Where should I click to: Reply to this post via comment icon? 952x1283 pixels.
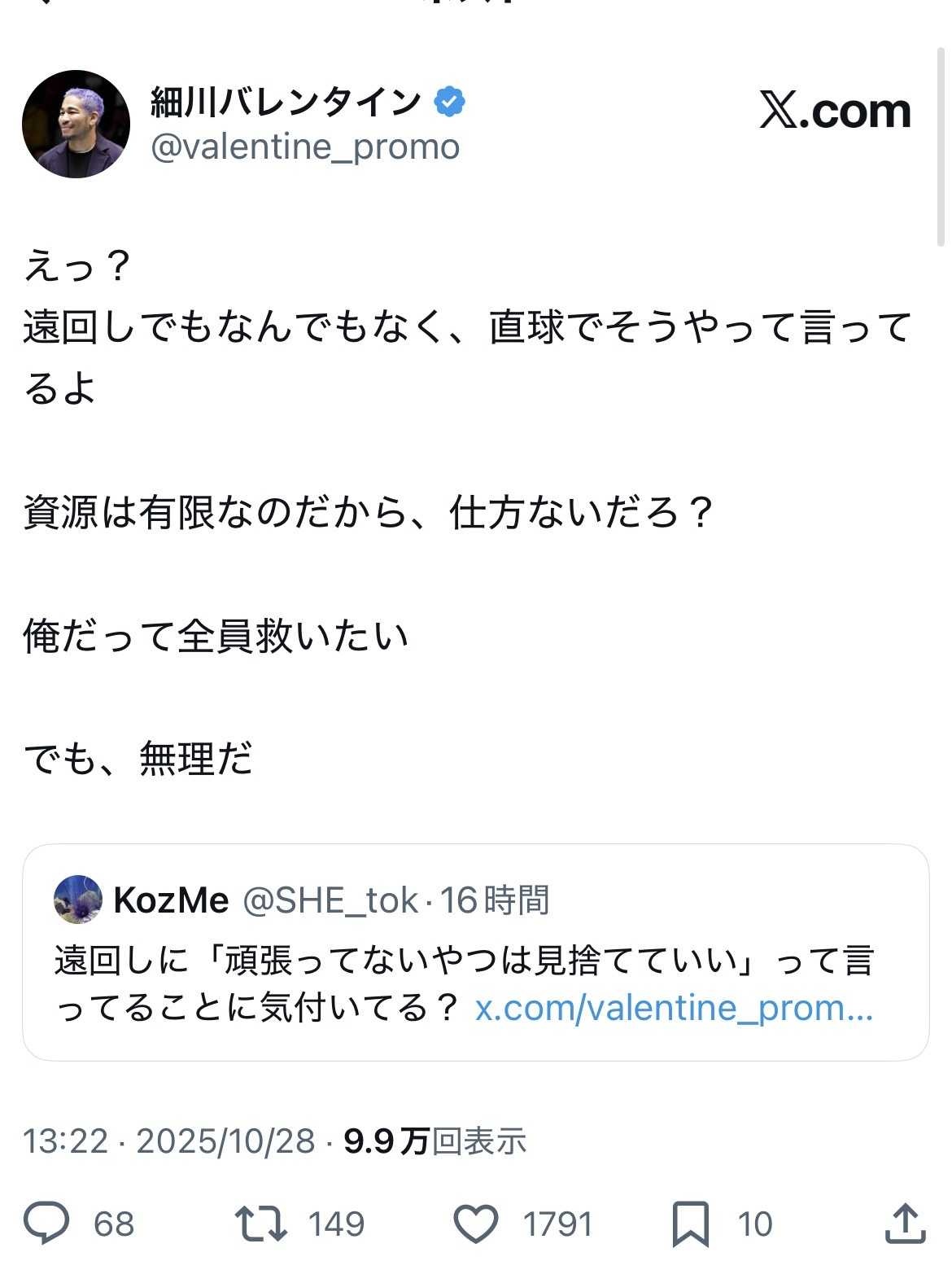point(47,1223)
